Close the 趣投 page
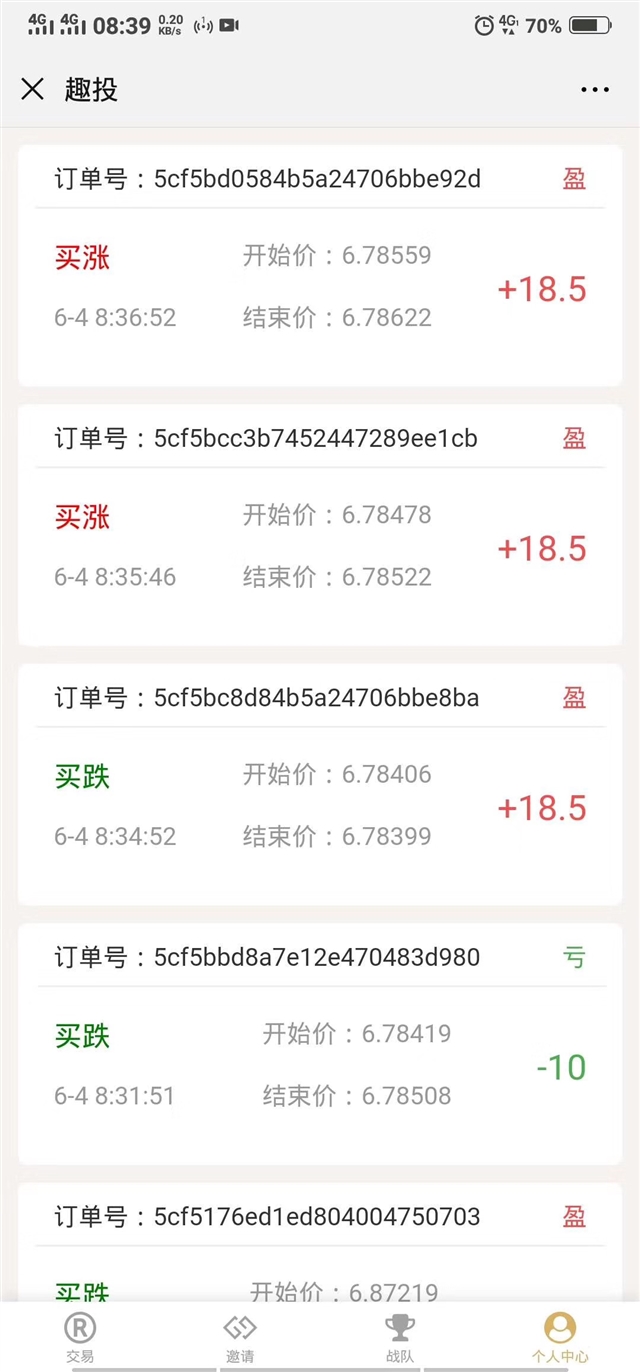This screenshot has width=640, height=1372. pos(33,89)
